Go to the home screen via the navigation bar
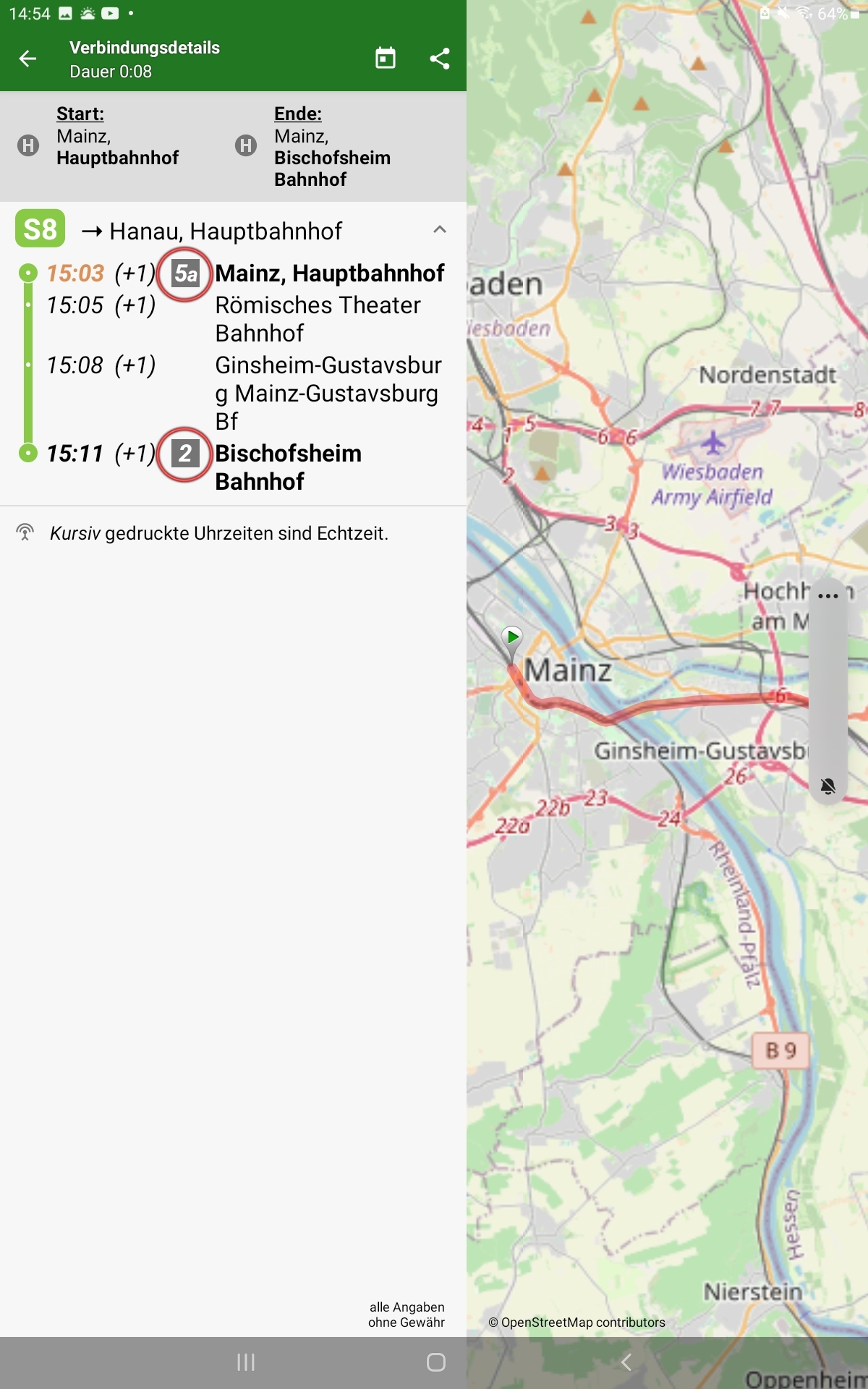Image resolution: width=868 pixels, height=1389 pixels. tap(435, 1362)
